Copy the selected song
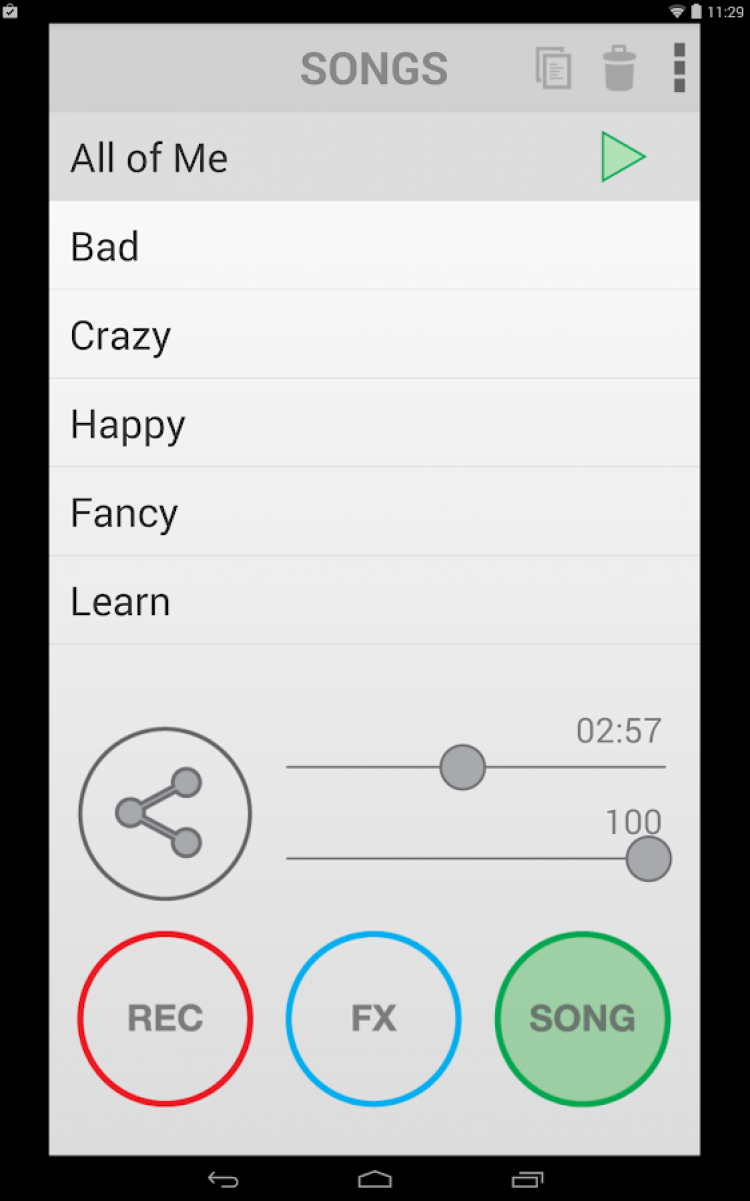This screenshot has height=1201, width=750. click(553, 68)
